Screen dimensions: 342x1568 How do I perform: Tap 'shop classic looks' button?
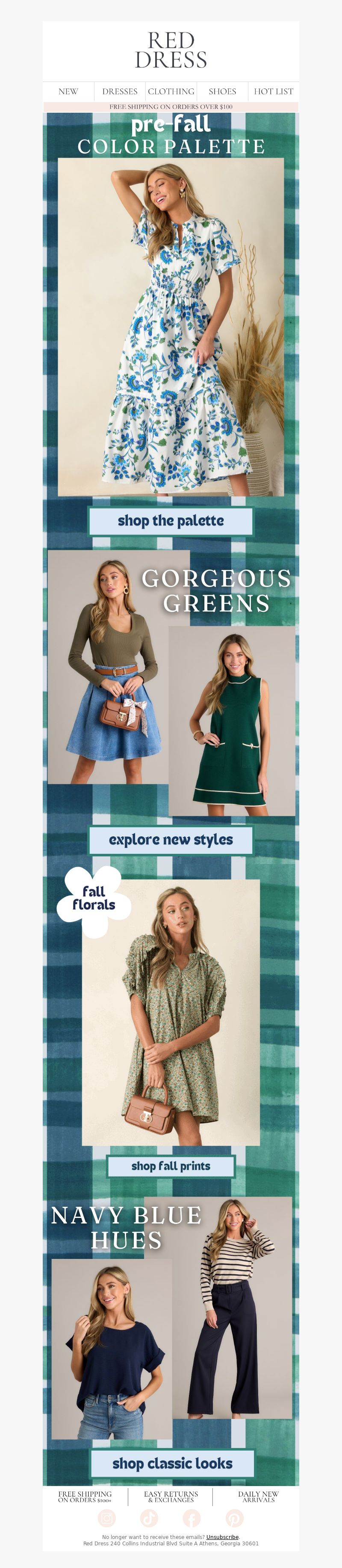point(173,1463)
